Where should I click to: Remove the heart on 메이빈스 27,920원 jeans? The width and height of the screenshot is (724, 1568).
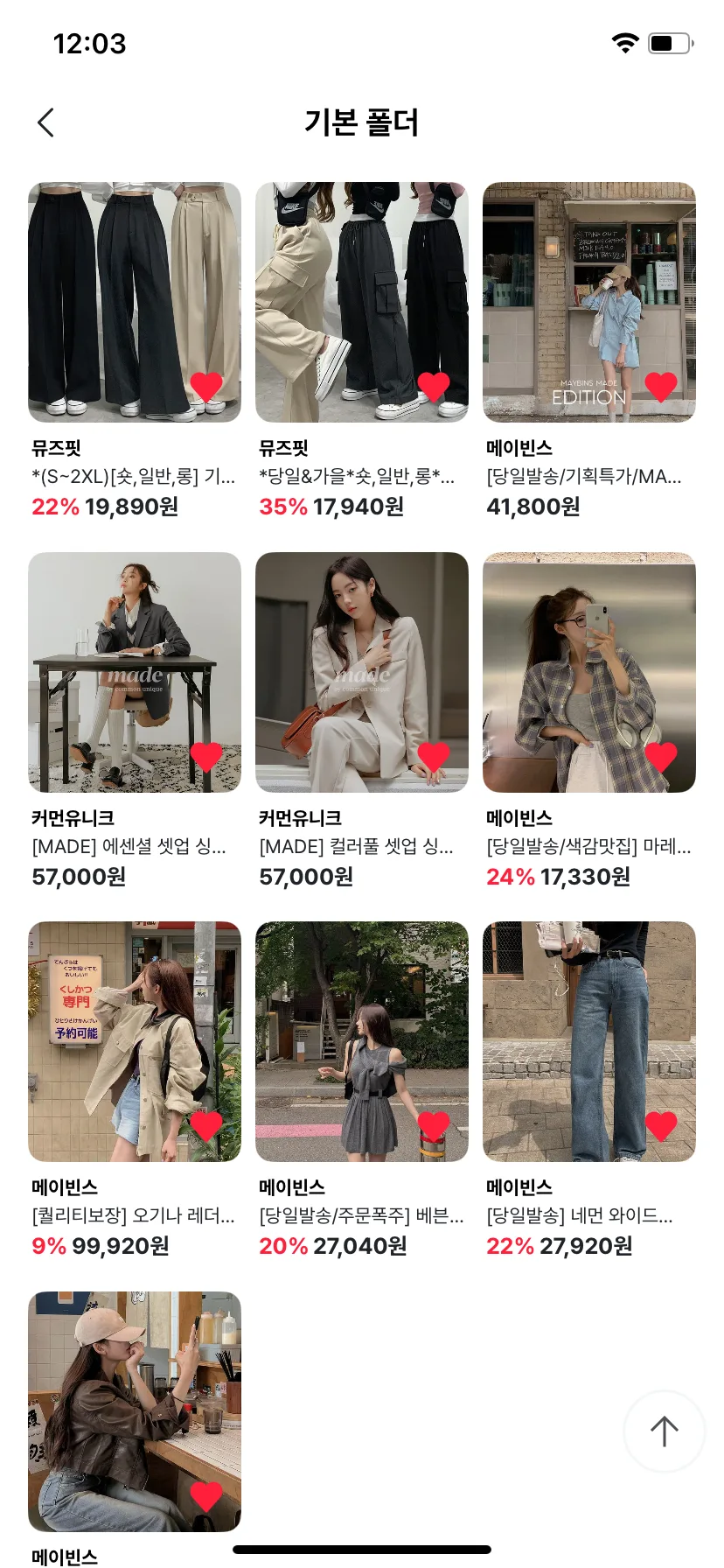point(661,1125)
